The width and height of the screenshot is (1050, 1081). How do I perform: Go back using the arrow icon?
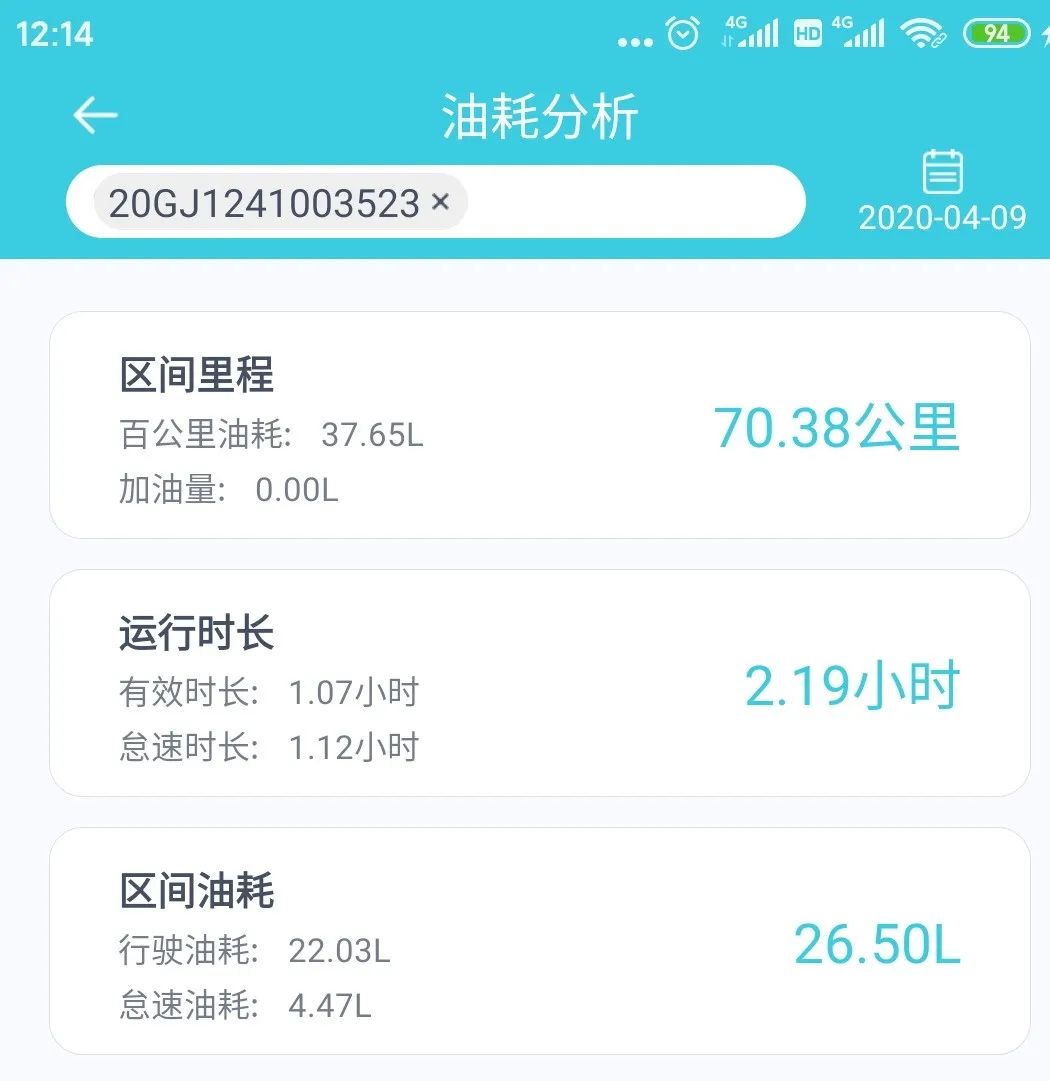click(x=95, y=116)
